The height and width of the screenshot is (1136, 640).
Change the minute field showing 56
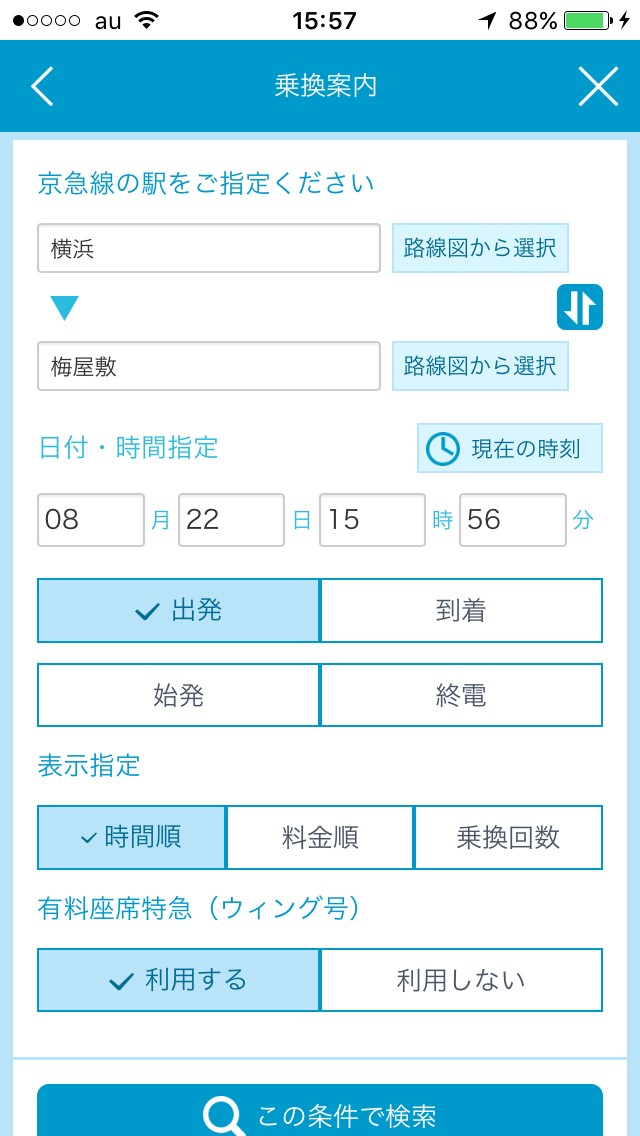click(513, 519)
